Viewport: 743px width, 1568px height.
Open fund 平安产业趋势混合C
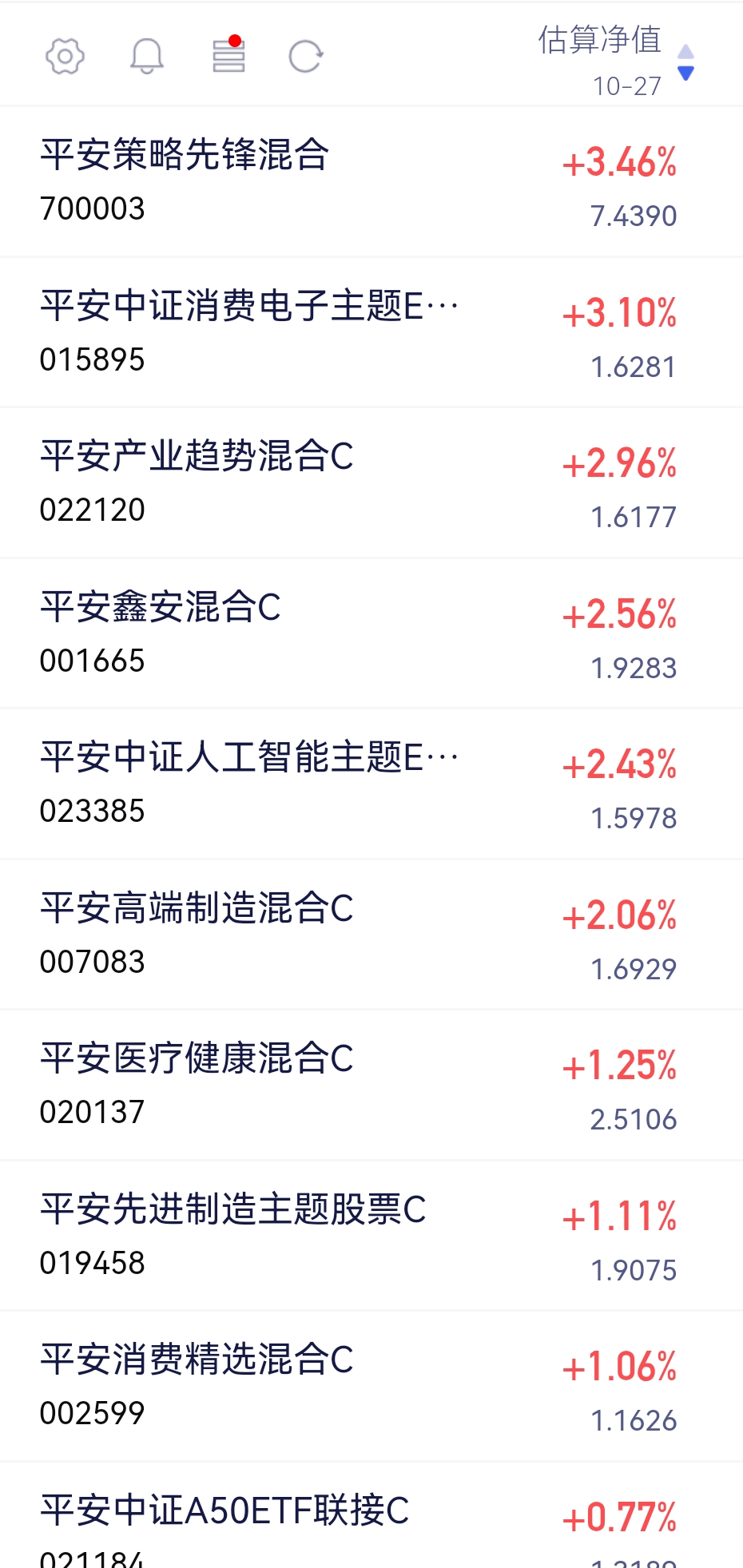(371, 483)
